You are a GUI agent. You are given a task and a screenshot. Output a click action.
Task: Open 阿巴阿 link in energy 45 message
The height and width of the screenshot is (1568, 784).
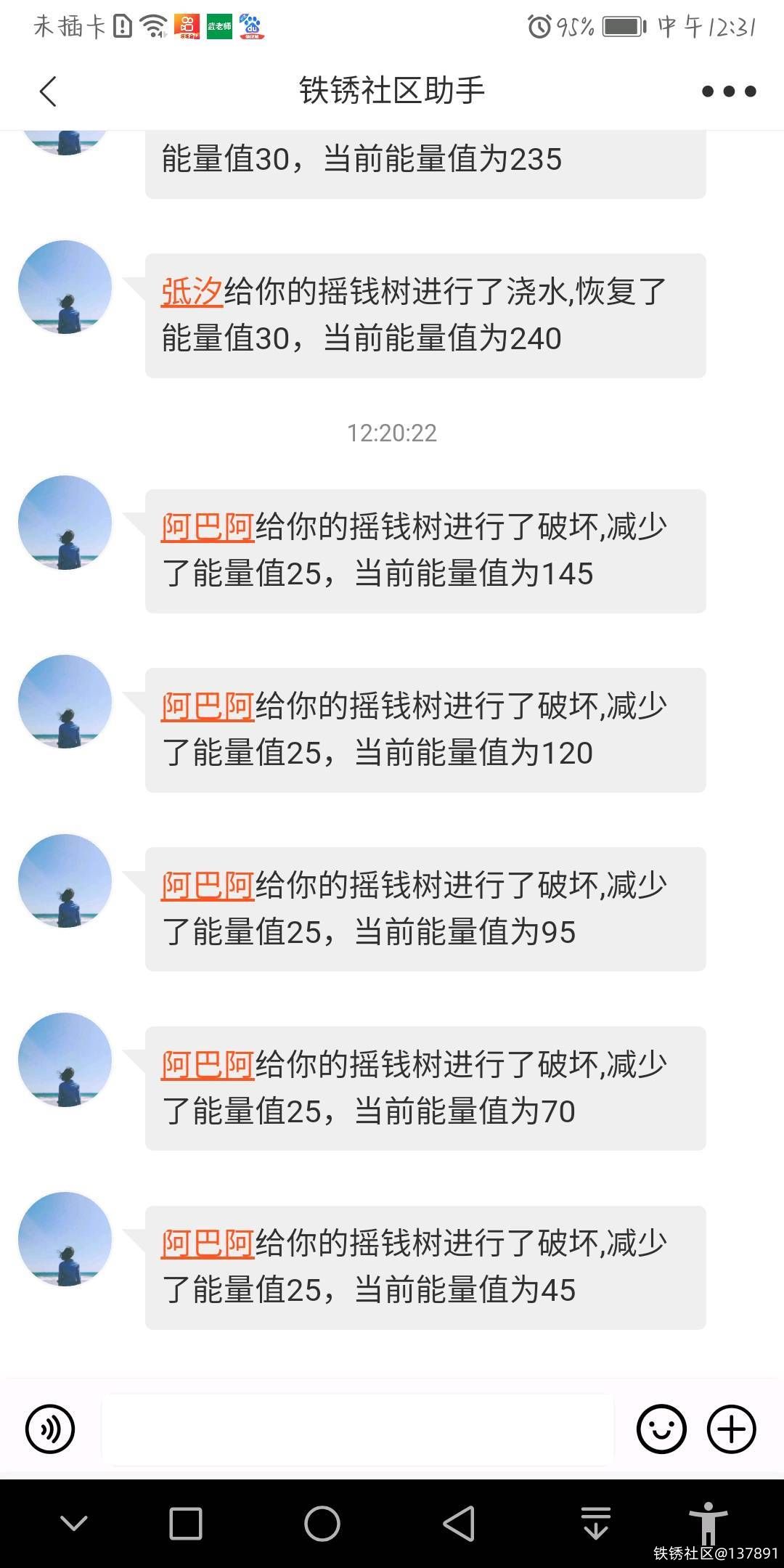click(x=208, y=1244)
